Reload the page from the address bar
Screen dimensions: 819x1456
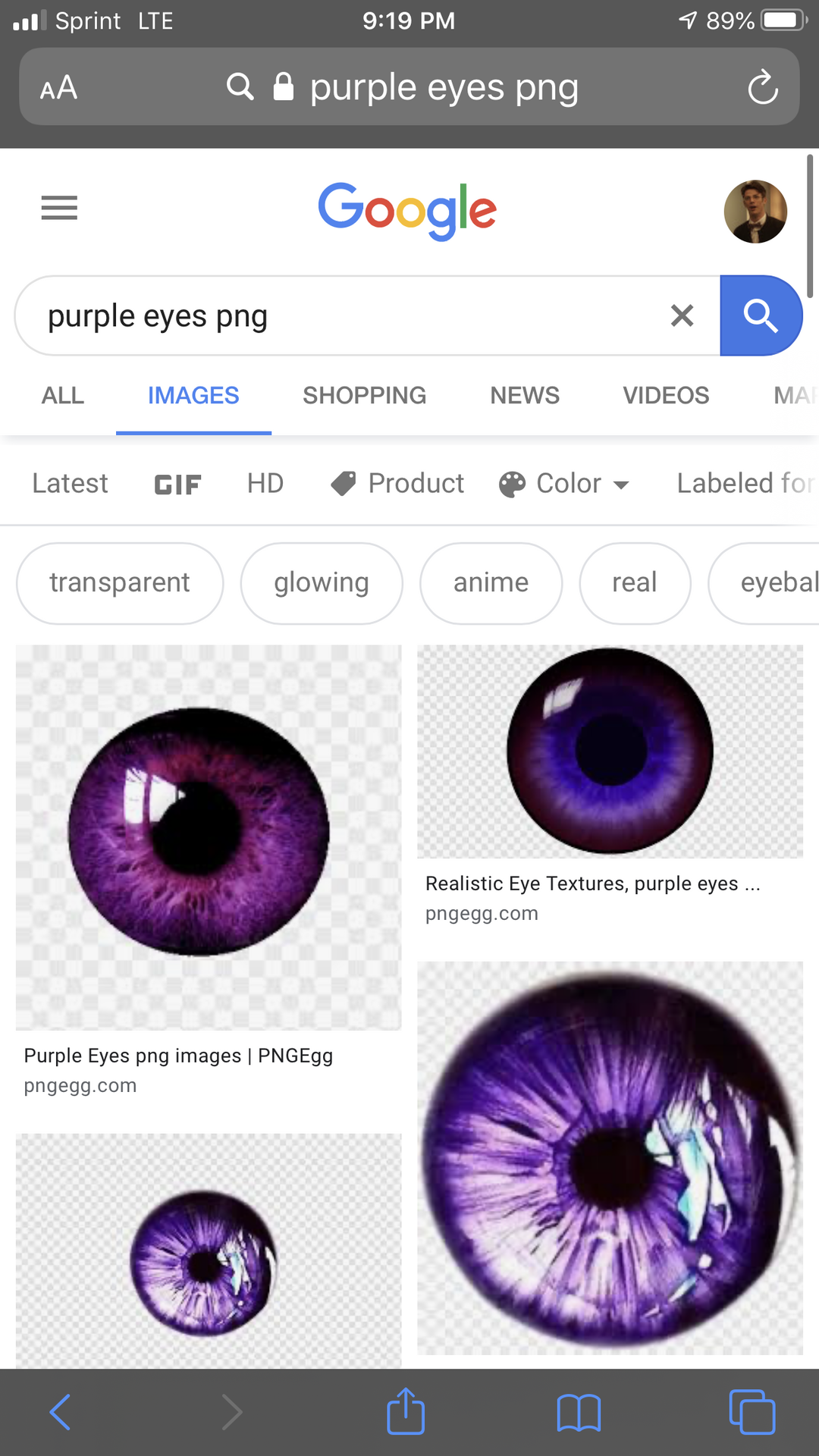pyautogui.click(x=762, y=87)
